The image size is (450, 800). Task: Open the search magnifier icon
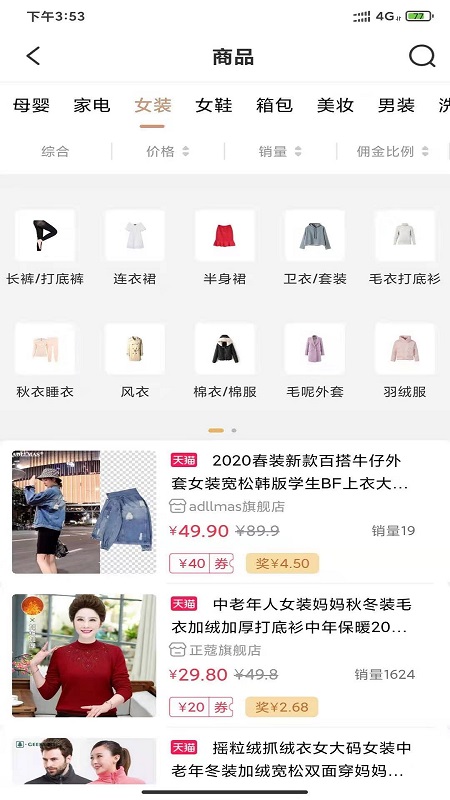[422, 56]
